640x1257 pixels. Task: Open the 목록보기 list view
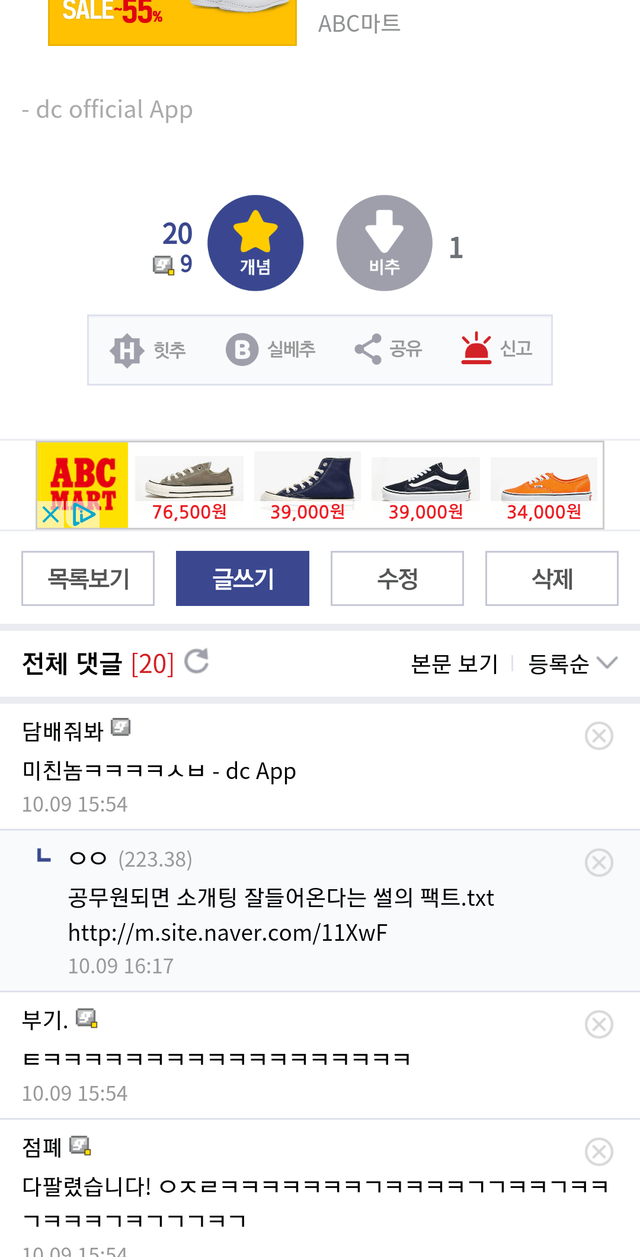point(88,578)
